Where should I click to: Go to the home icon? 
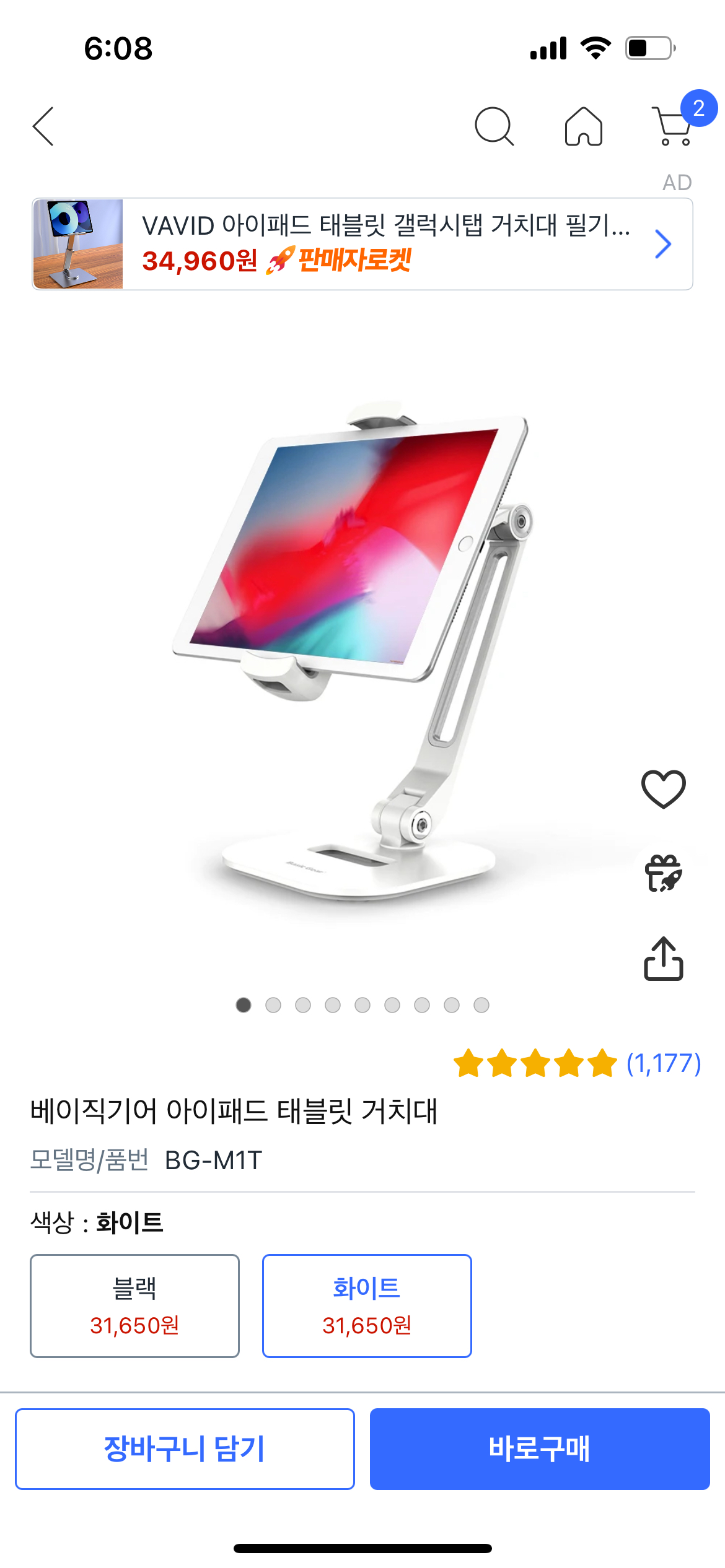583,126
